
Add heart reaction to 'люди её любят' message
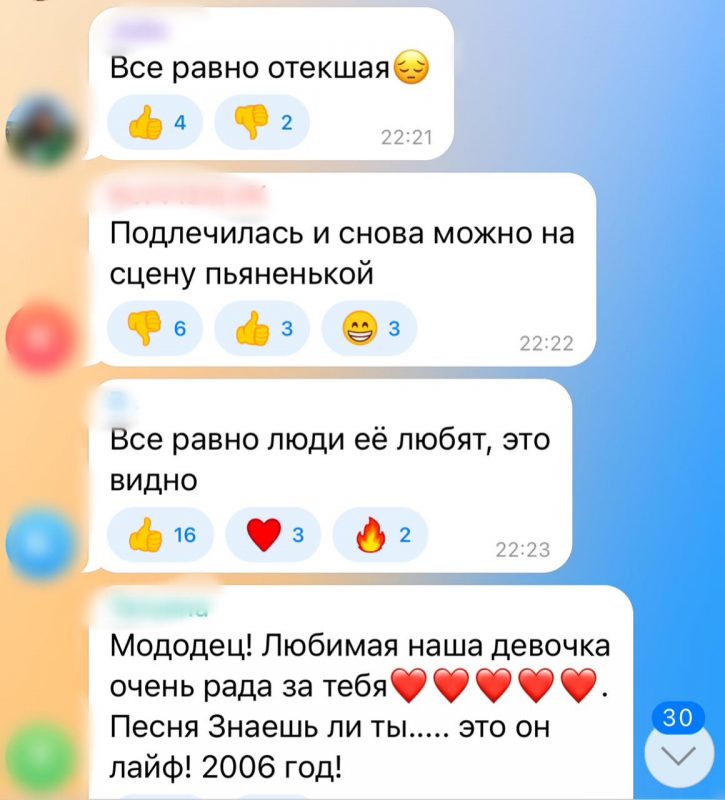[x=272, y=535]
